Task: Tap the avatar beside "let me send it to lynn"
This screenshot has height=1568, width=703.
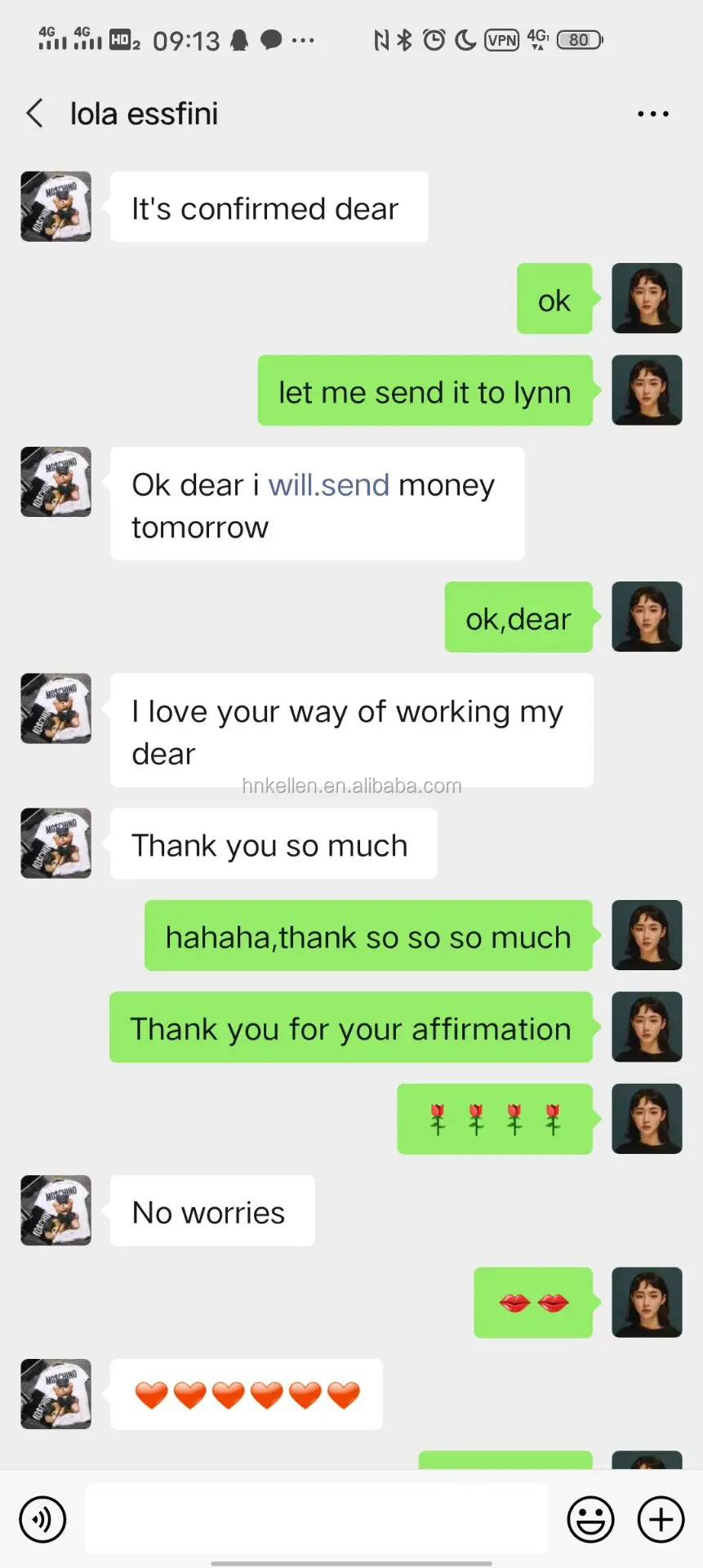Action: [x=647, y=390]
